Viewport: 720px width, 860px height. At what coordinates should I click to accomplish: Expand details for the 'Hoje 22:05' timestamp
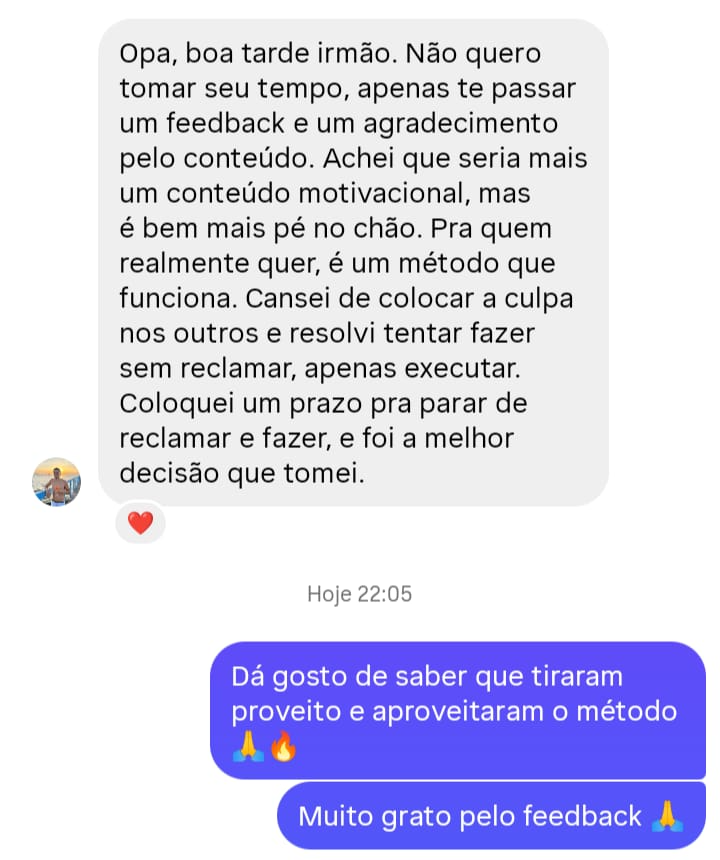coord(360,592)
